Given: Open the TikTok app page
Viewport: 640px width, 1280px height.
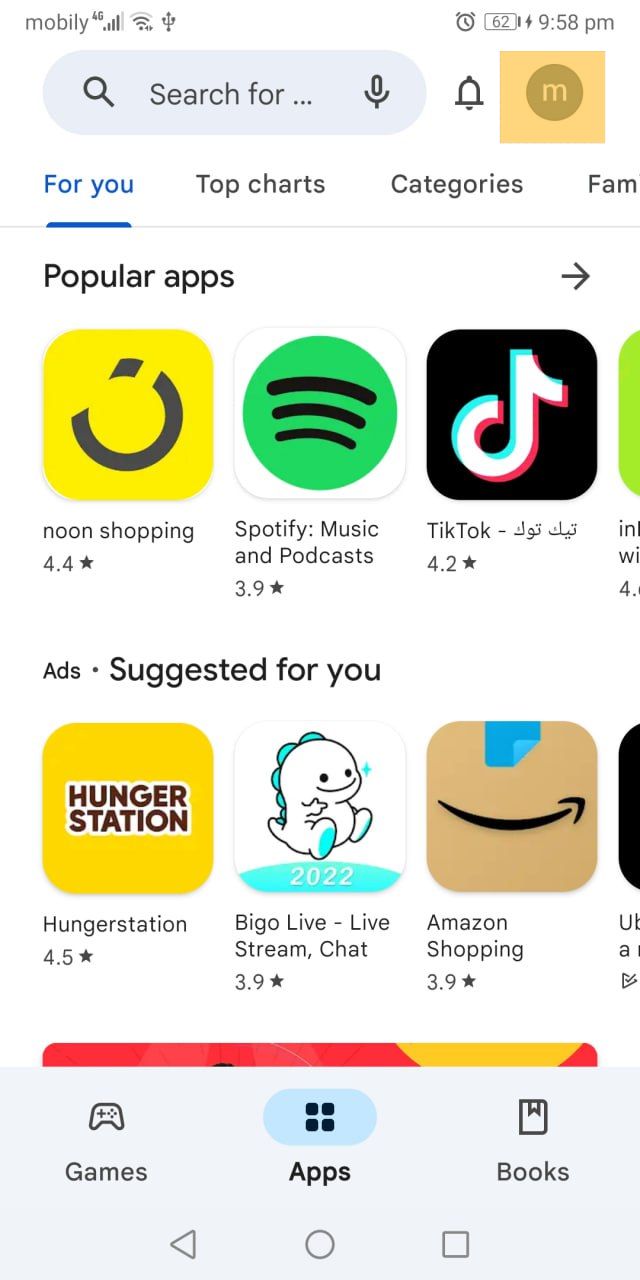Looking at the screenshot, I should [511, 414].
